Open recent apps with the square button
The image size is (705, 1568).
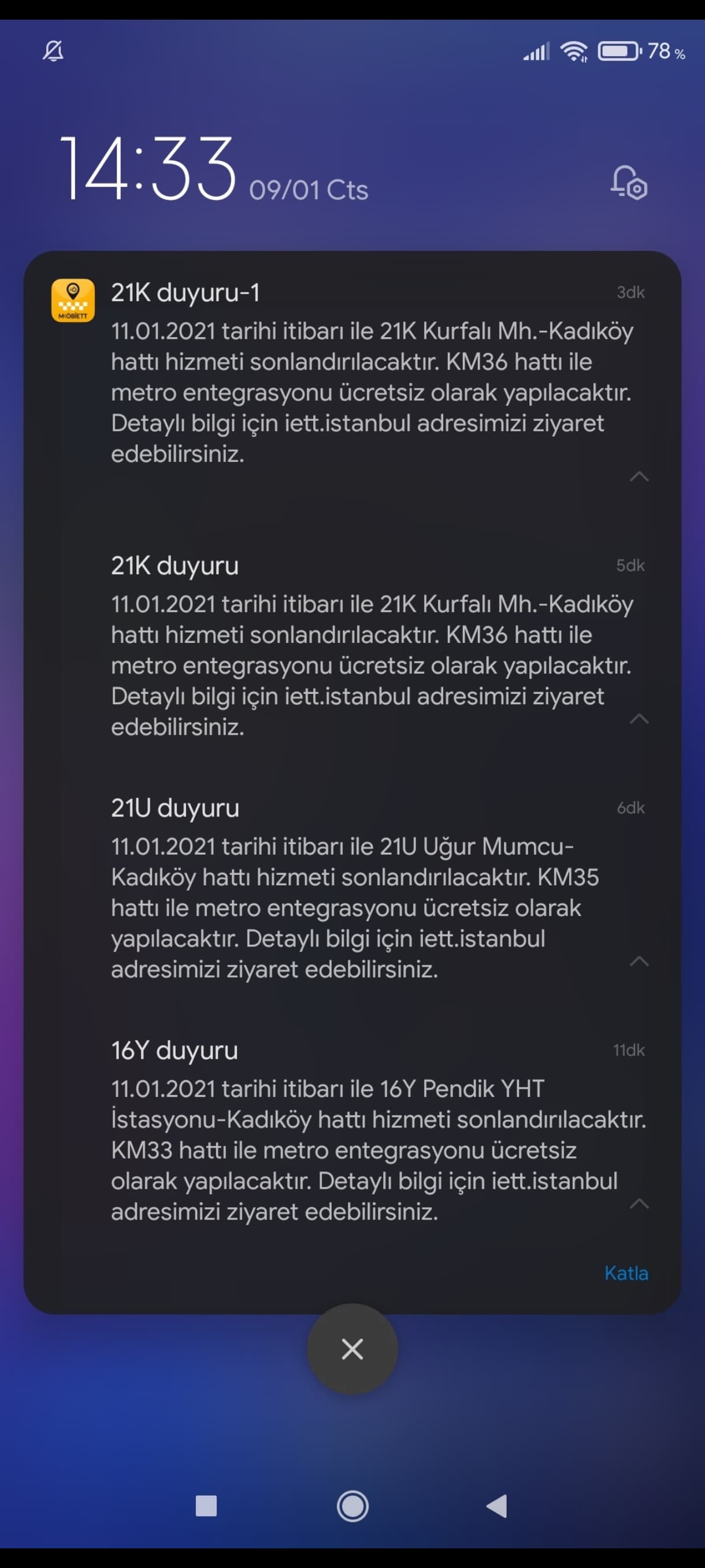206,1507
